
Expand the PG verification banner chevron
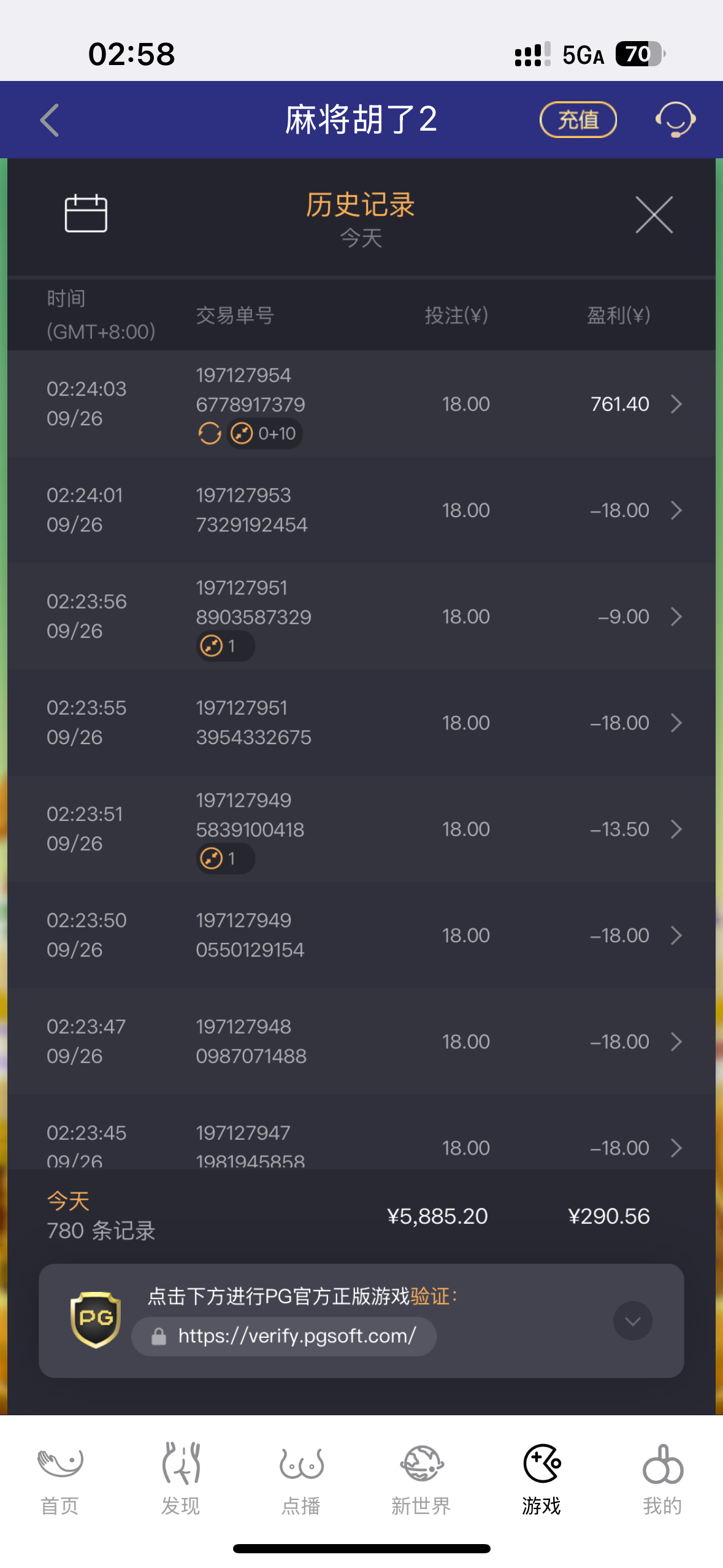click(632, 1321)
